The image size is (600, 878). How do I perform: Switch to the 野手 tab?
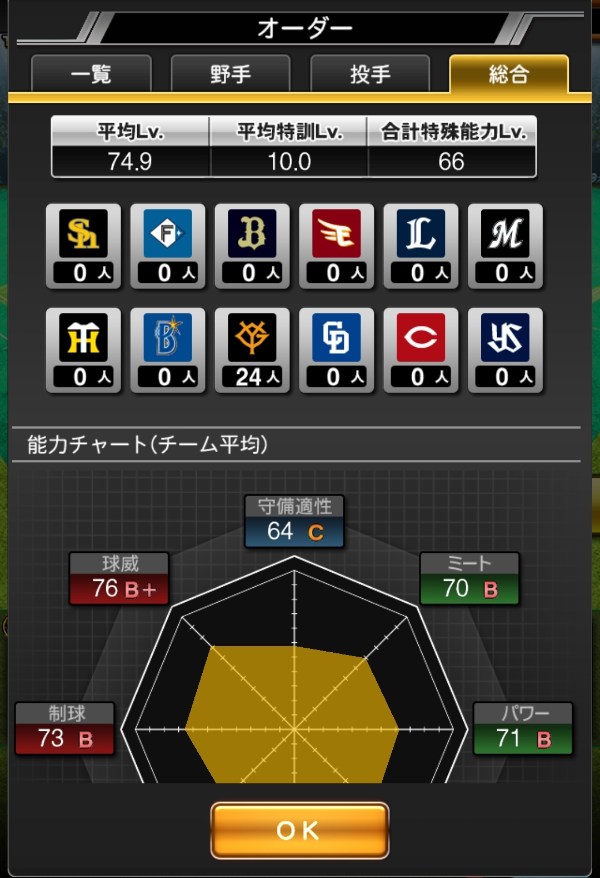[x=230, y=75]
